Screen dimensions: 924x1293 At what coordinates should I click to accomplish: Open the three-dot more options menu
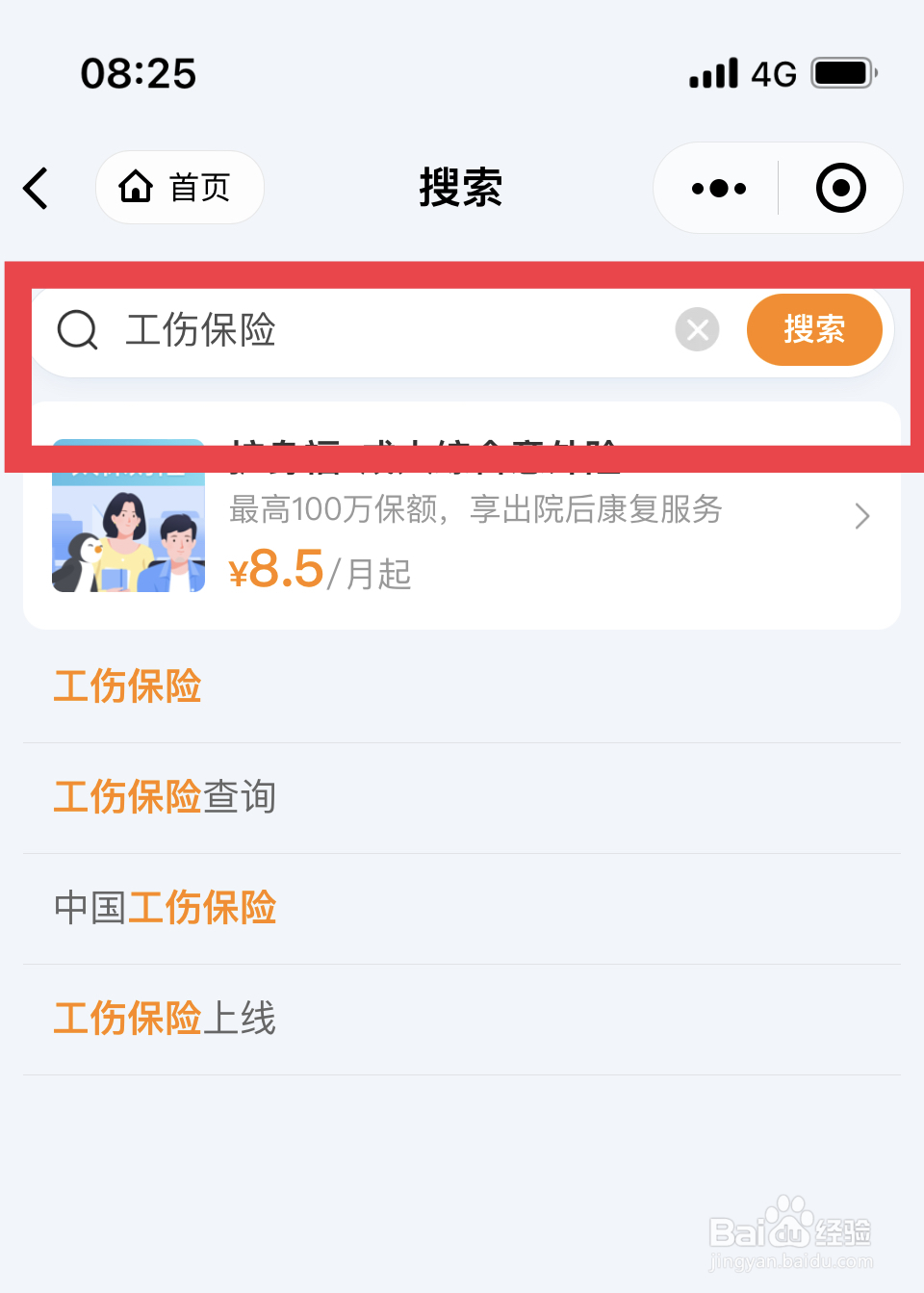[716, 188]
